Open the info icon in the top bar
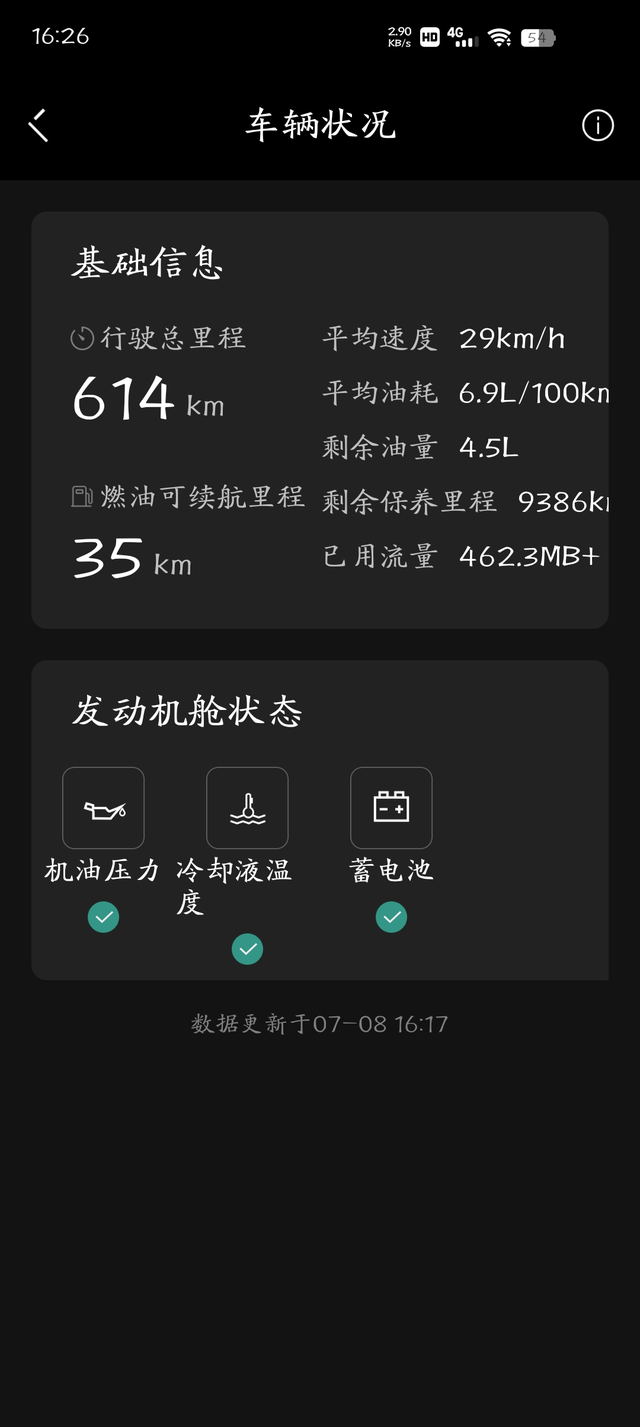Viewport: 640px width, 1427px height. point(597,126)
